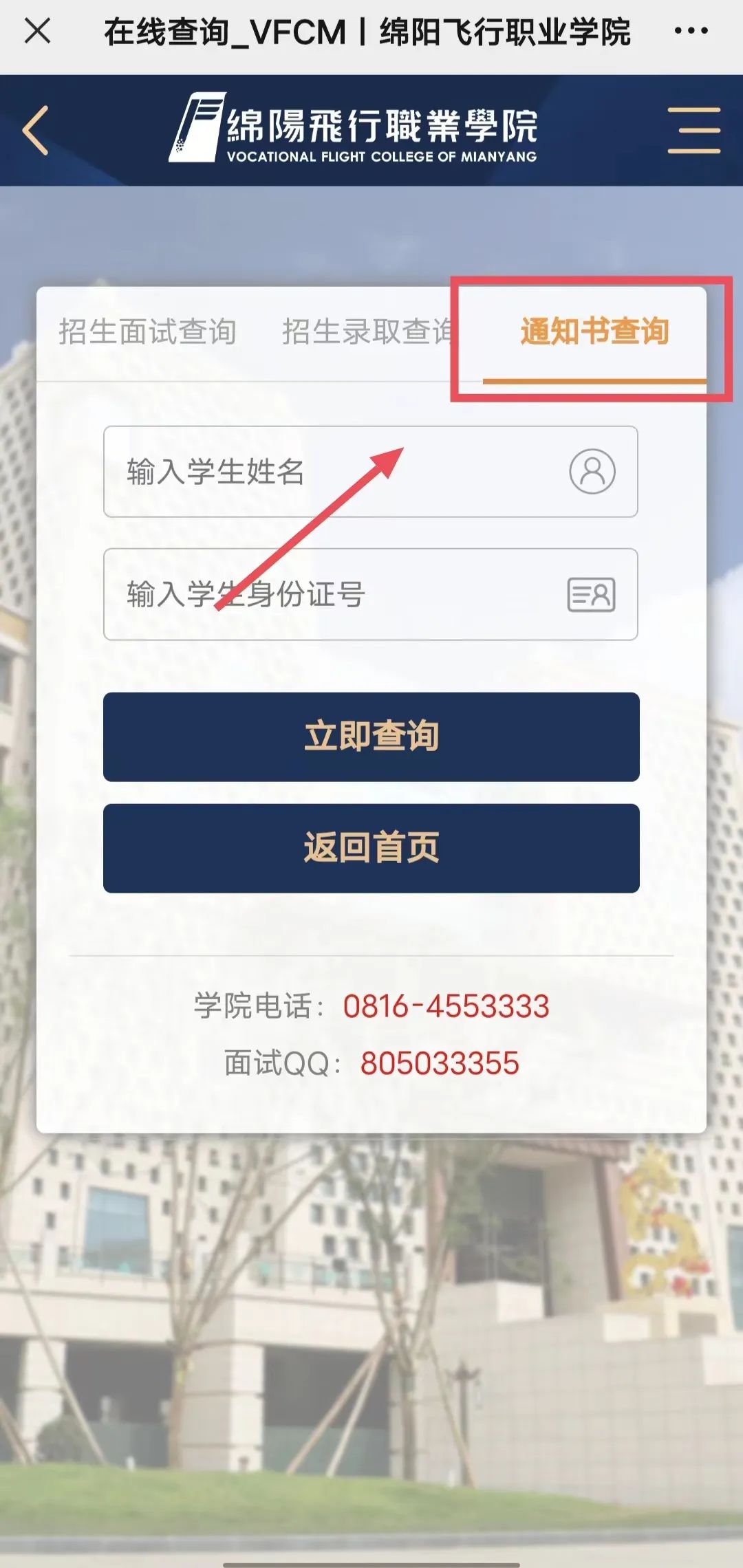Switch to 招生录取查询 tab
Image resolution: width=743 pixels, height=1568 pixels.
[367, 331]
